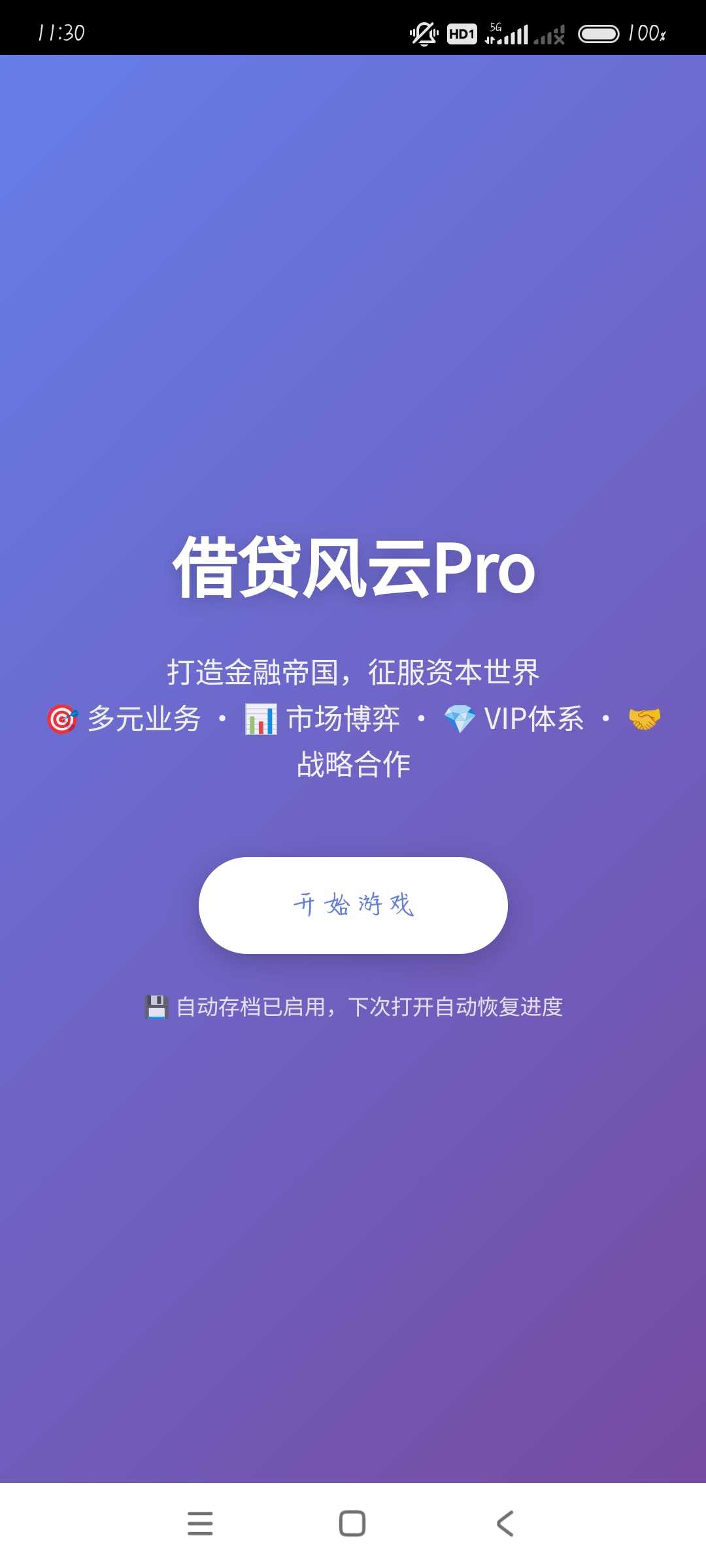
Task: Start the game with 开始游戏 button
Action: tap(353, 905)
